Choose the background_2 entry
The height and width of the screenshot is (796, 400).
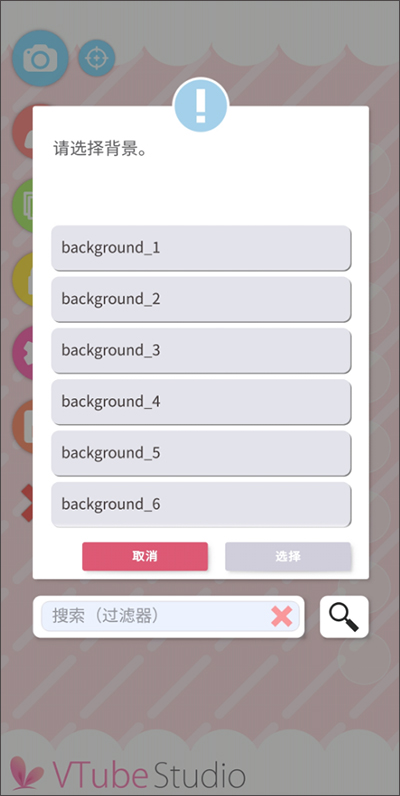coord(201,299)
